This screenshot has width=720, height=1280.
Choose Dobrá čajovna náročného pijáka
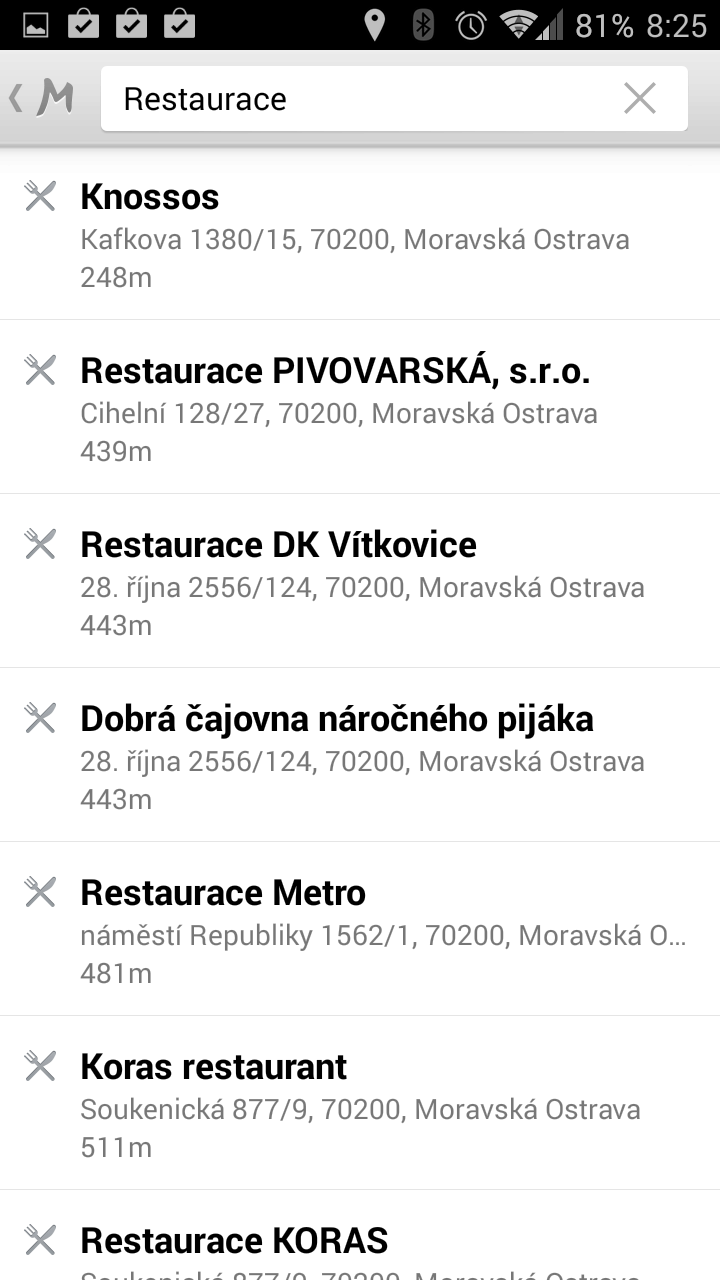[360, 755]
